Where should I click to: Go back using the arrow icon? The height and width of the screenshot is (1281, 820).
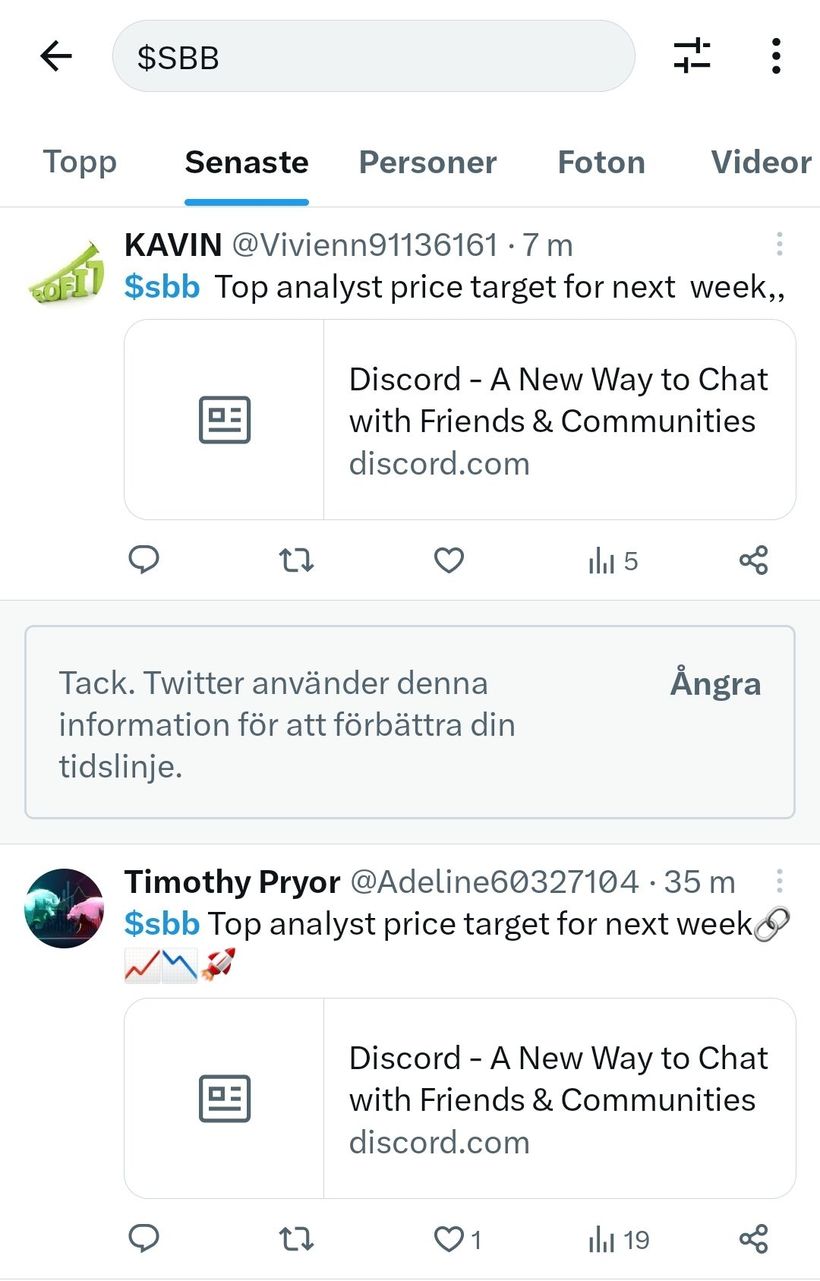pos(56,57)
